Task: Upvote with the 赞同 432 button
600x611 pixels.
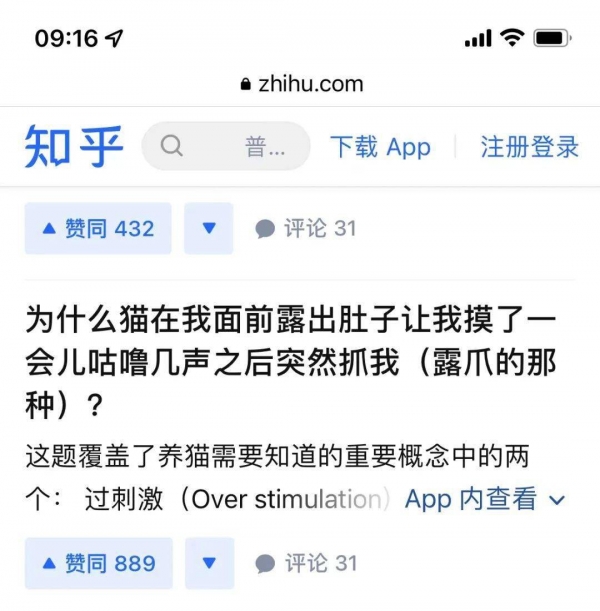Action: (x=98, y=229)
